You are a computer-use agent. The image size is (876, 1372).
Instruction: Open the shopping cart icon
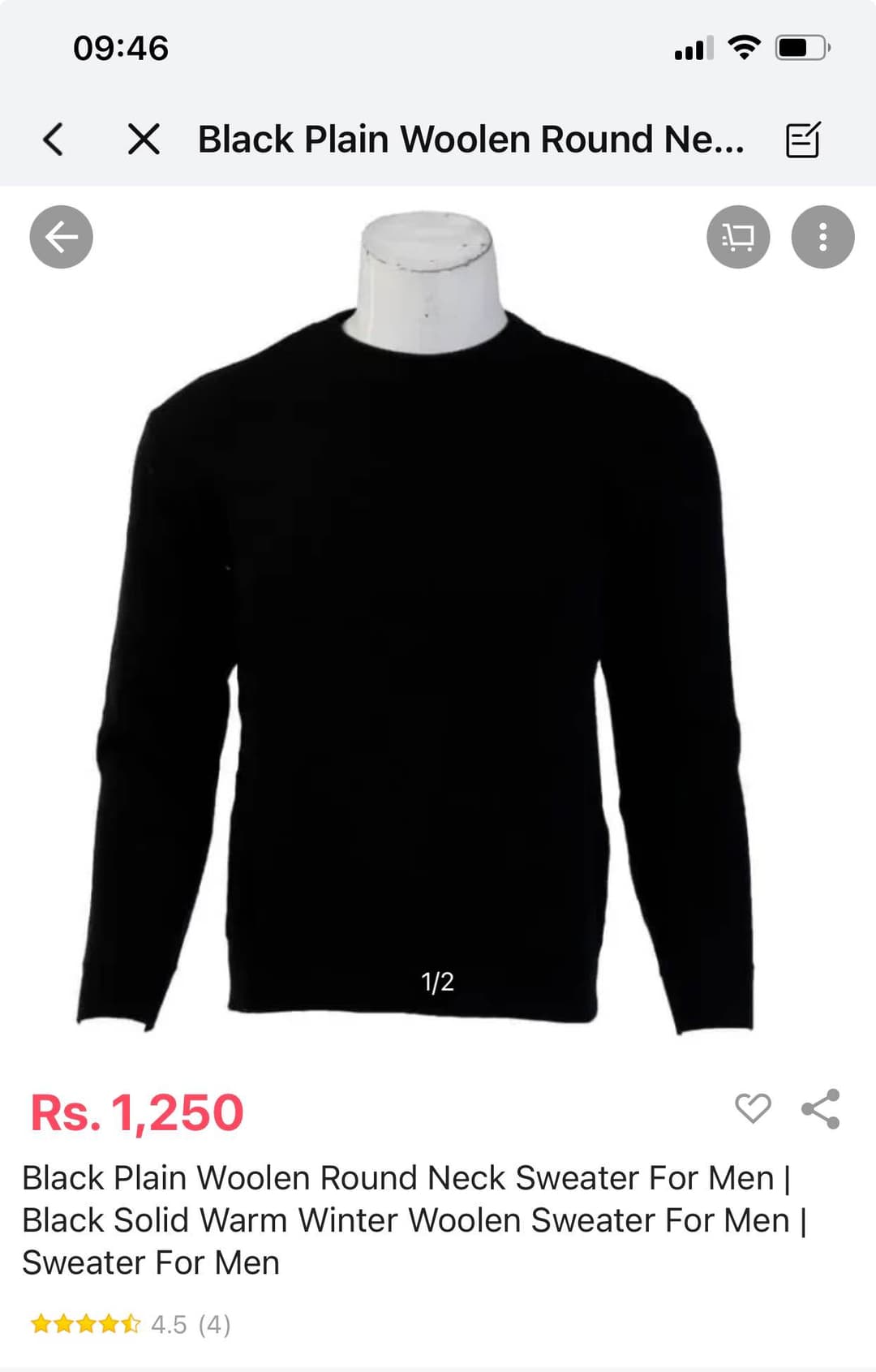pyautogui.click(x=736, y=236)
